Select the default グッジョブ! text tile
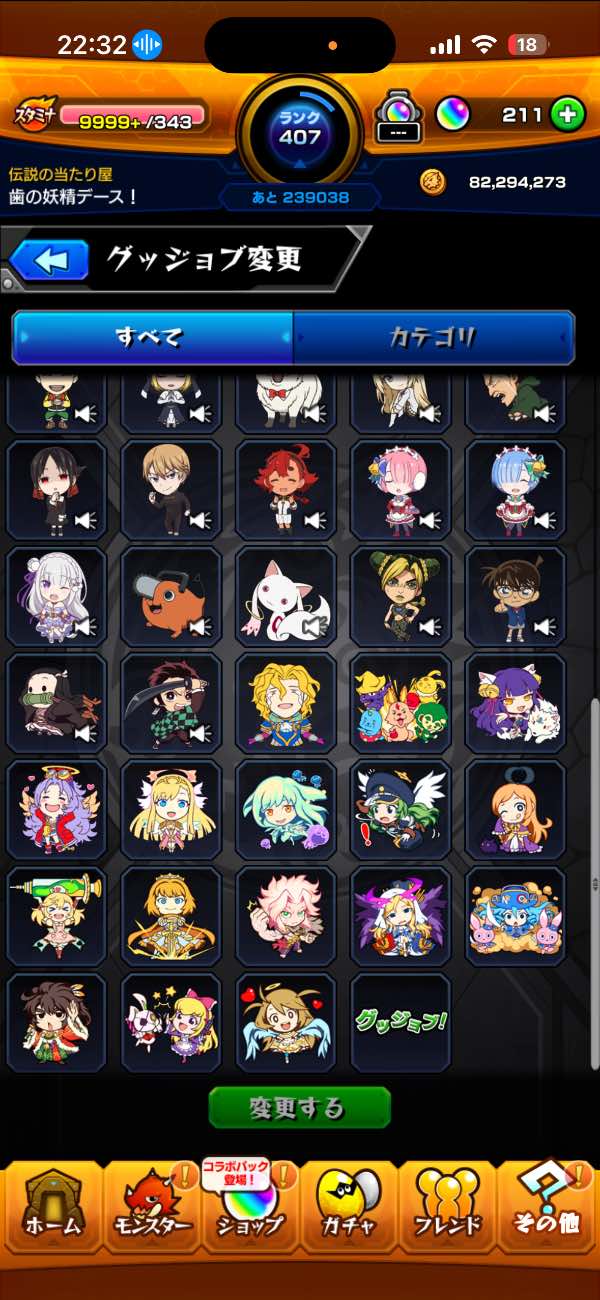Viewport: 600px width, 1300px height. tap(401, 1023)
